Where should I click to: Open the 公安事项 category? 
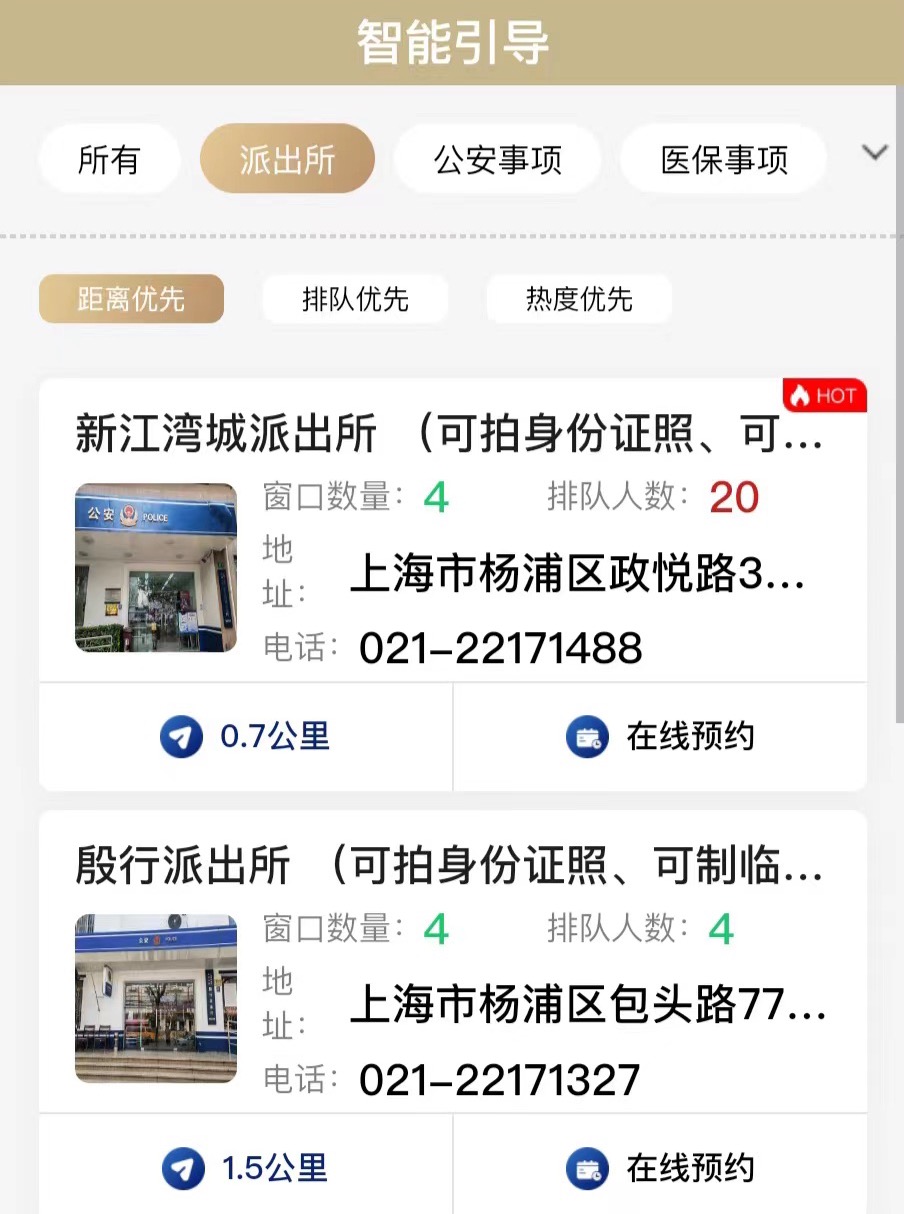(497, 160)
